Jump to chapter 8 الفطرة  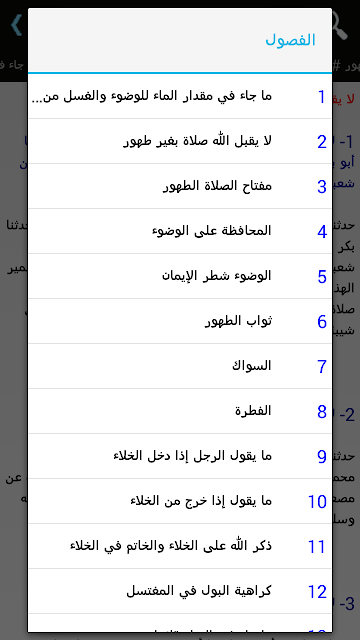click(180, 411)
